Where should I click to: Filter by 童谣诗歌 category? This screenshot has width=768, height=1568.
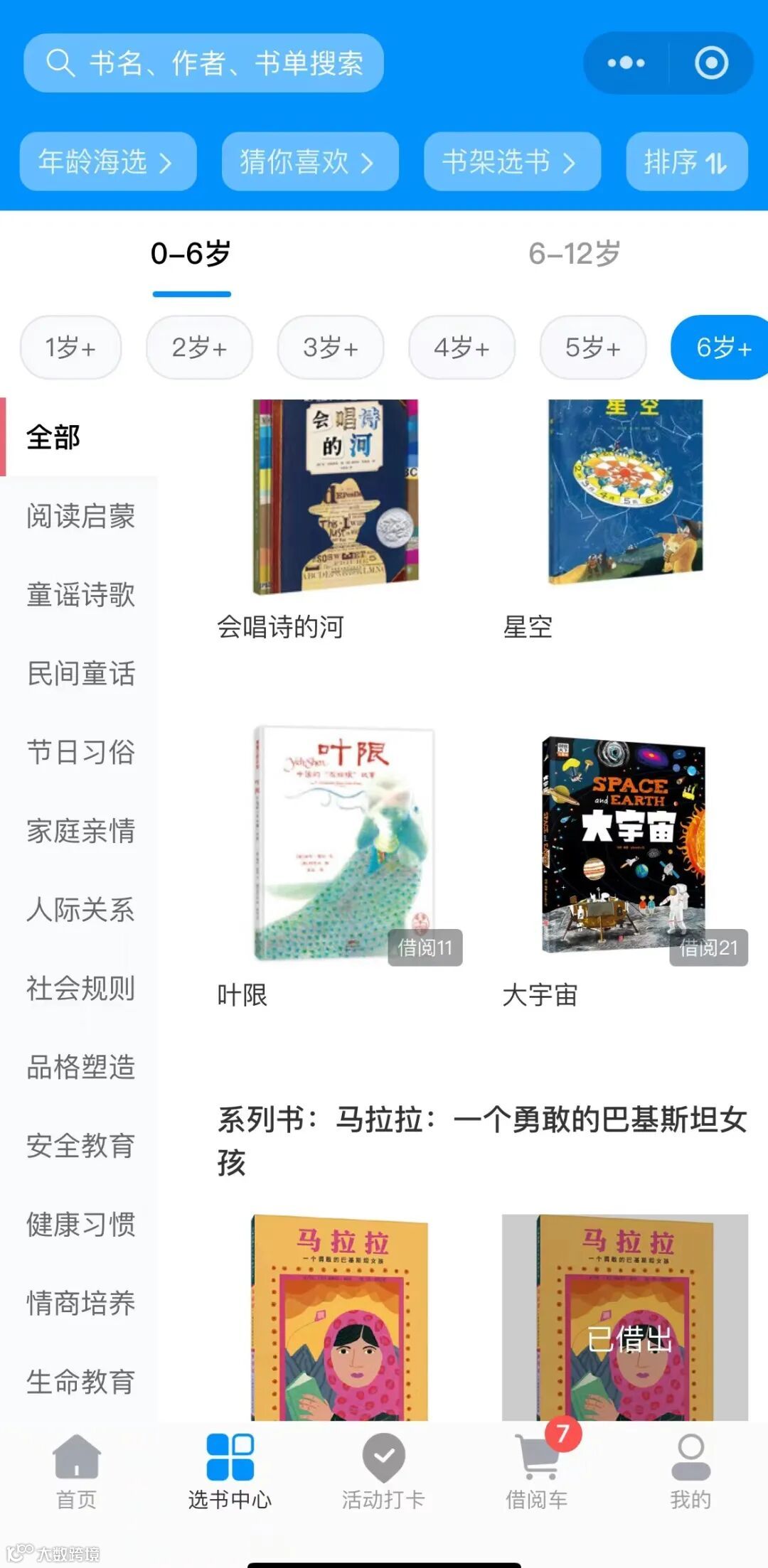(80, 595)
